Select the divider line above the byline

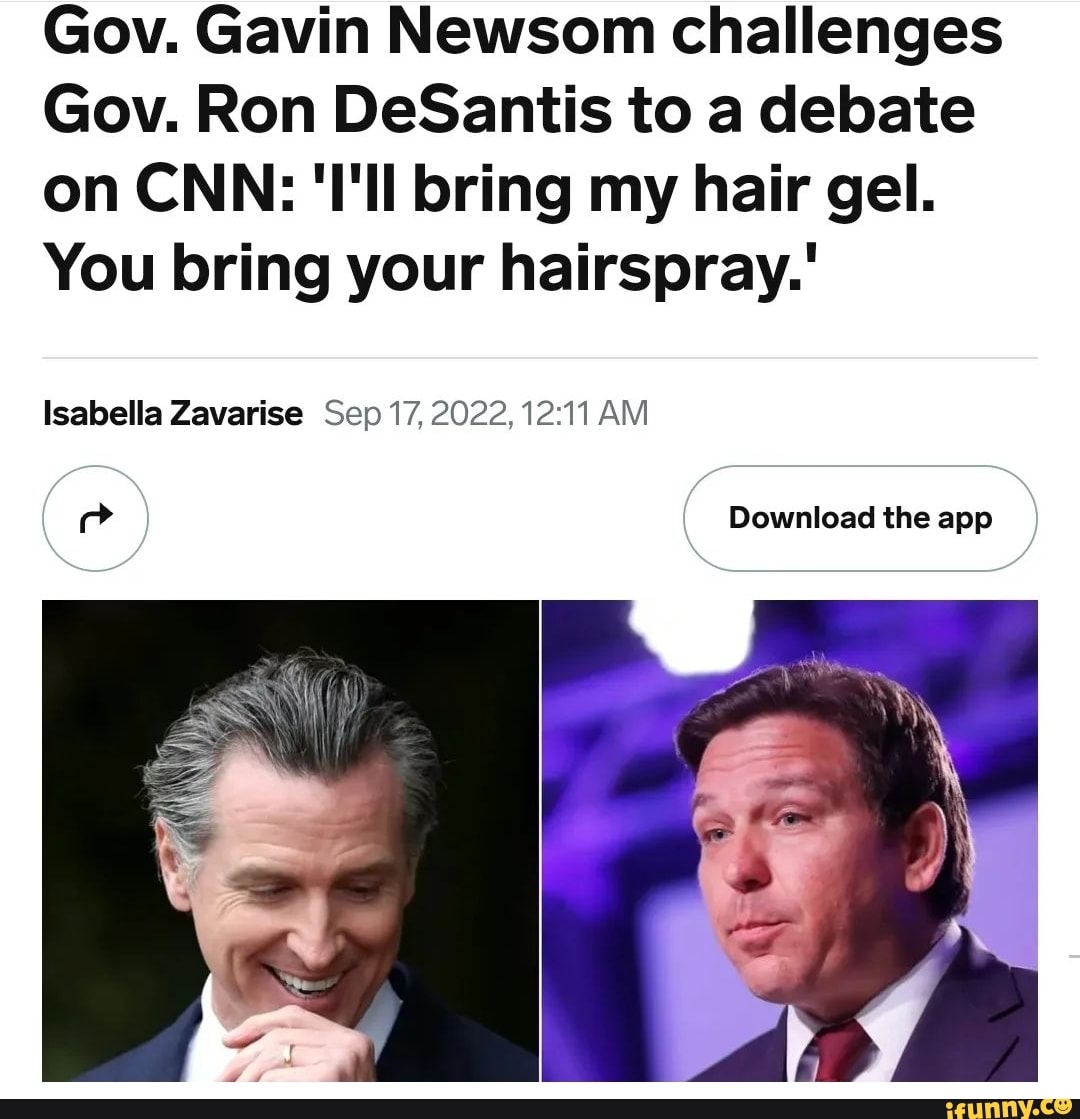[x=540, y=355]
